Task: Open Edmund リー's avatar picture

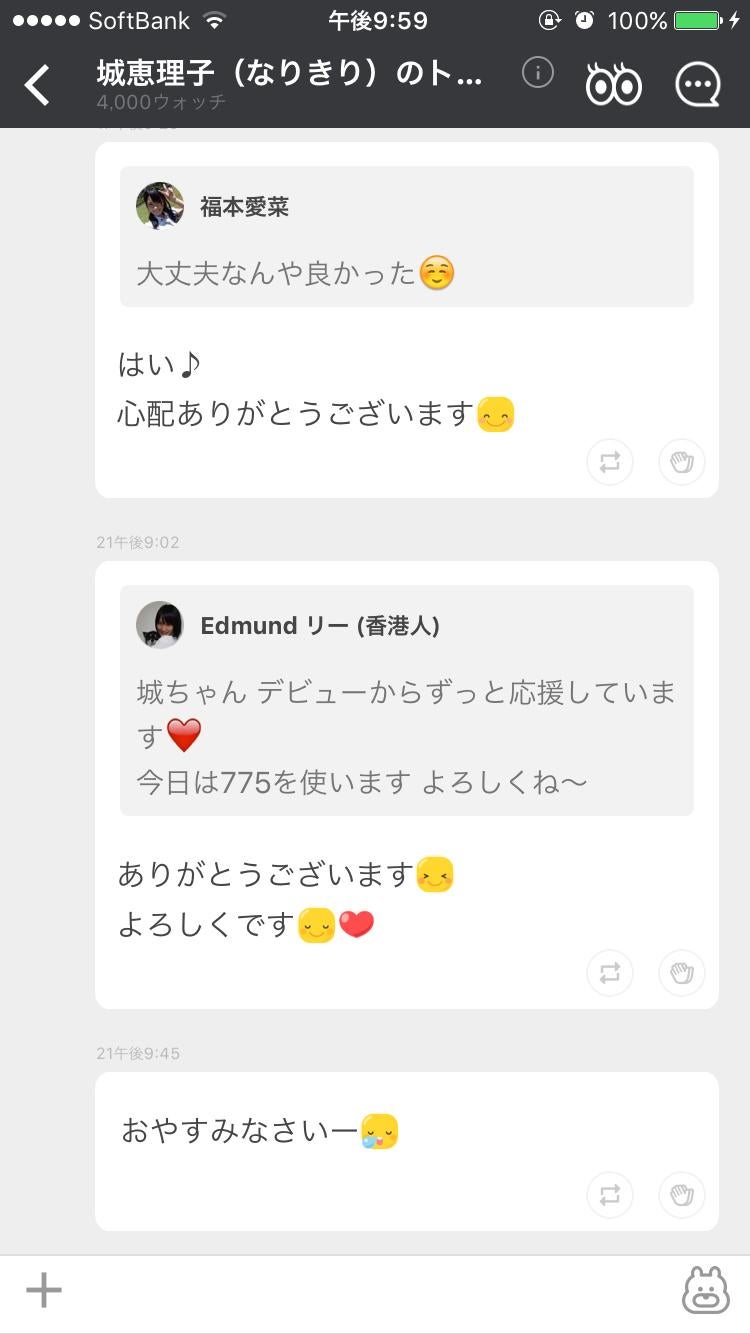Action: tap(159, 625)
